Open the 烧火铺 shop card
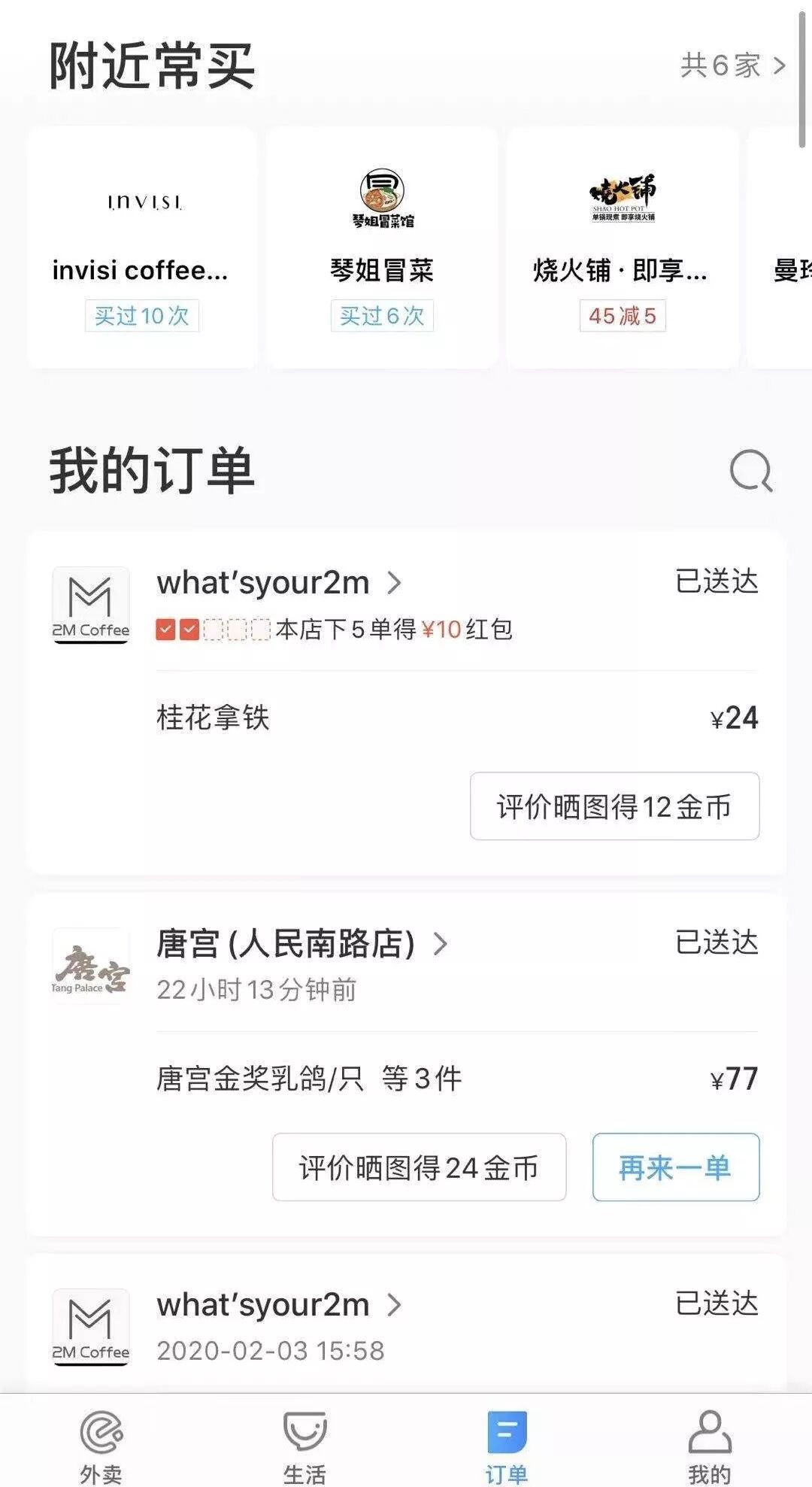The height and width of the screenshot is (1487, 812). click(623, 247)
